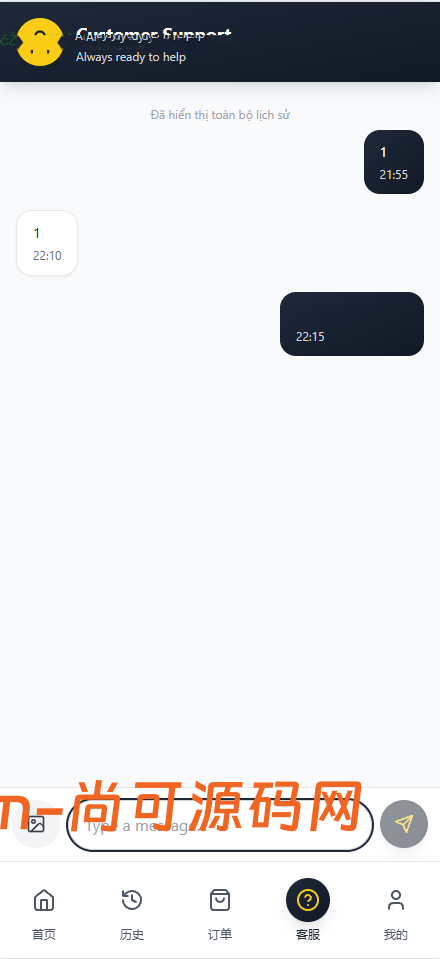This screenshot has width=440, height=959.
Task: Tap the send message button
Action: pyautogui.click(x=404, y=824)
